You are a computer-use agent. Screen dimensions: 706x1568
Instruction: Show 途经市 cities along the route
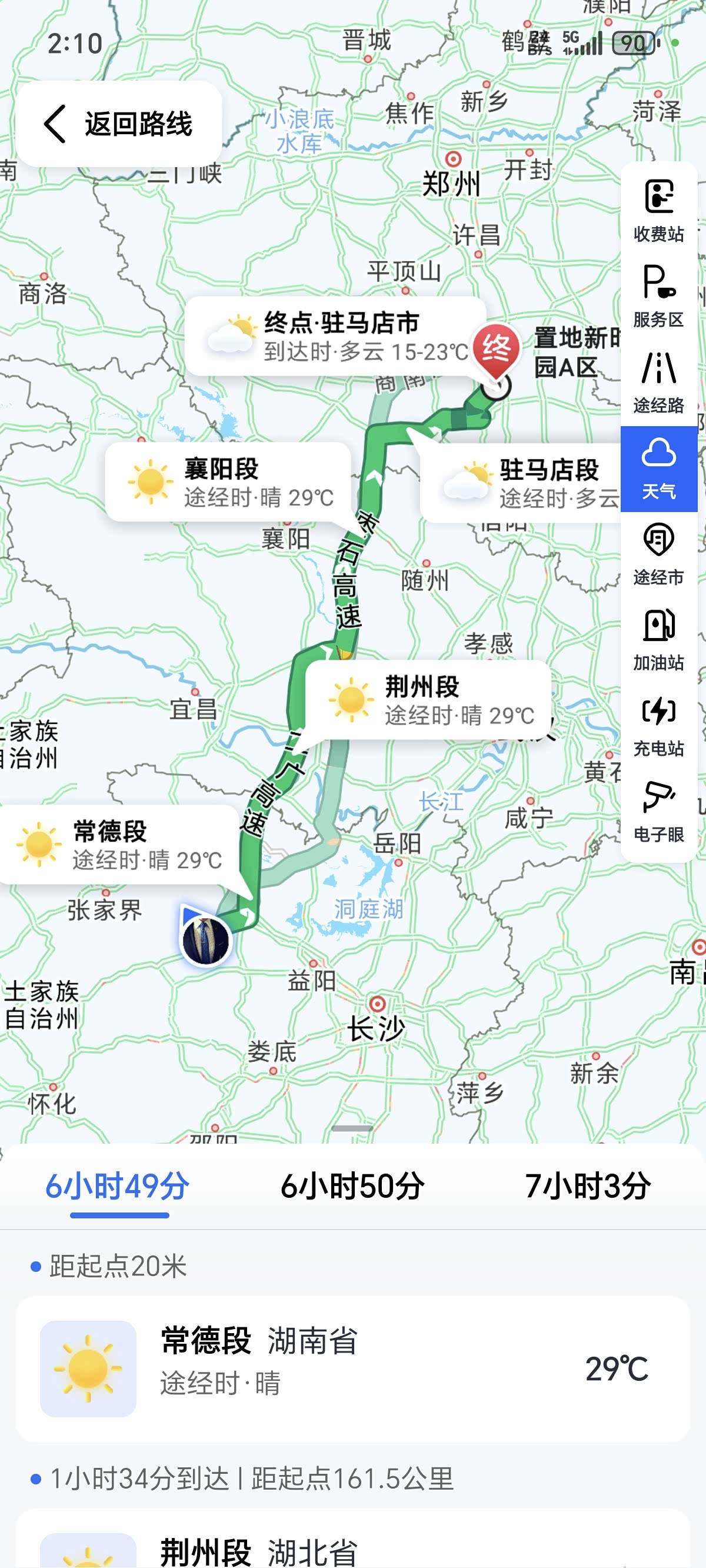point(658,554)
